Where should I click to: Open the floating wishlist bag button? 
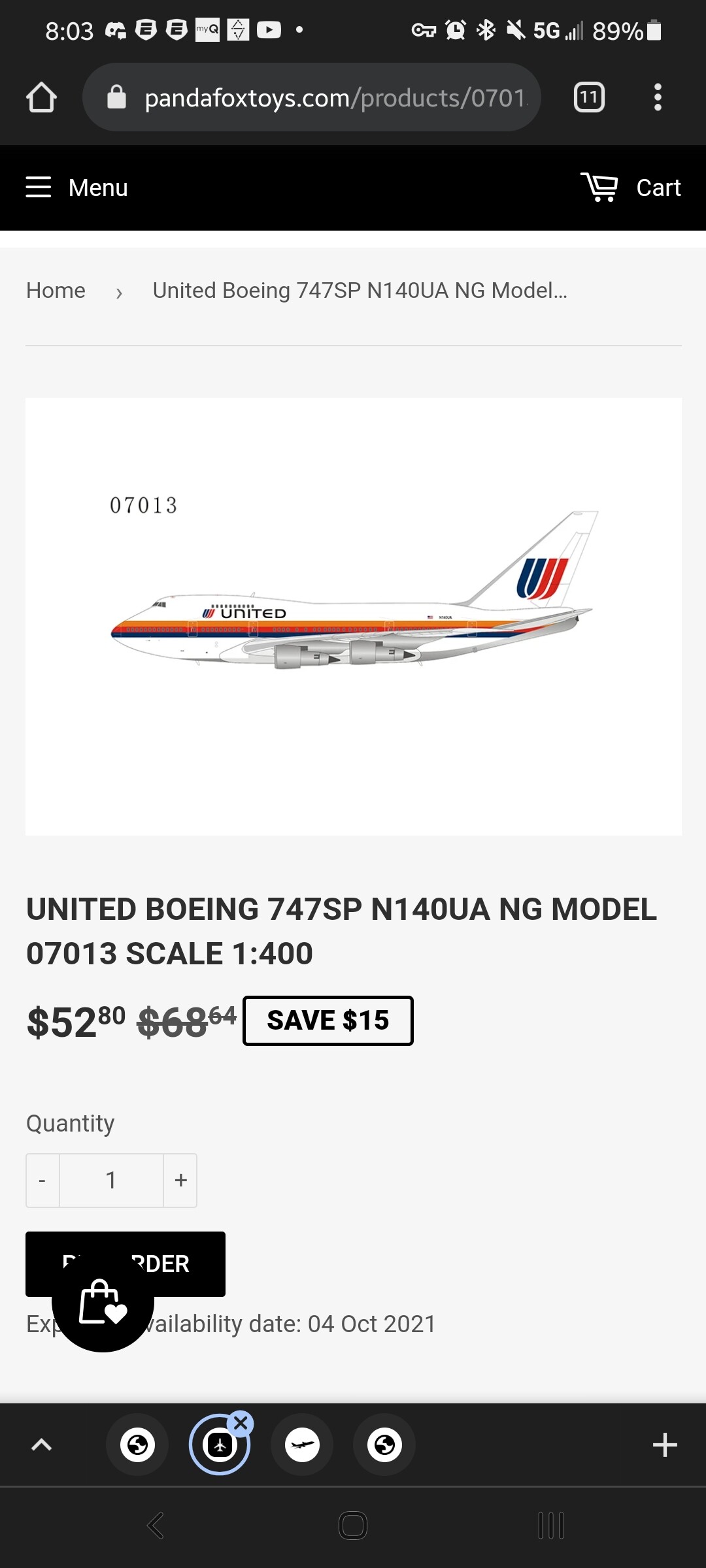coord(103,1301)
